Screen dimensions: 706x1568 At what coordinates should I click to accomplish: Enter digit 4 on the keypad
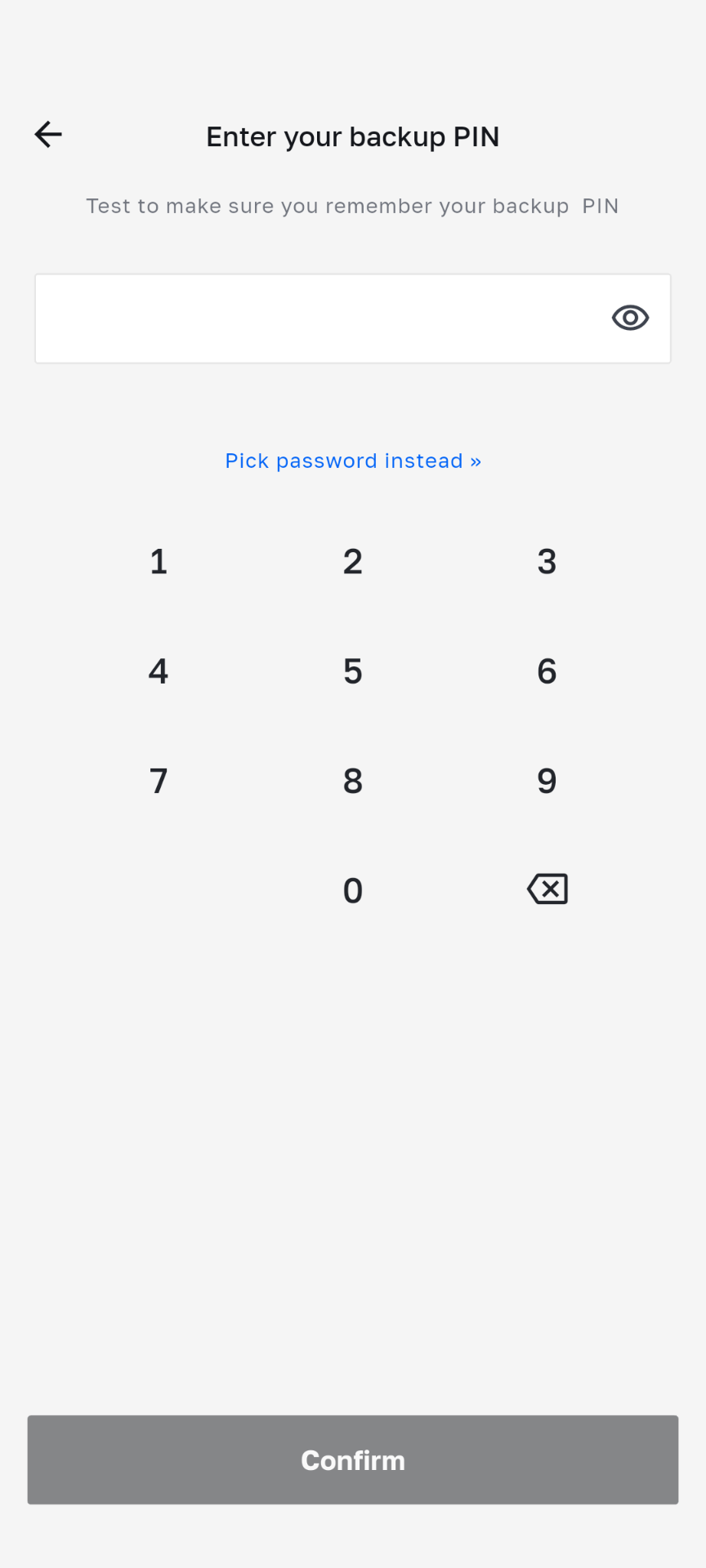[159, 671]
